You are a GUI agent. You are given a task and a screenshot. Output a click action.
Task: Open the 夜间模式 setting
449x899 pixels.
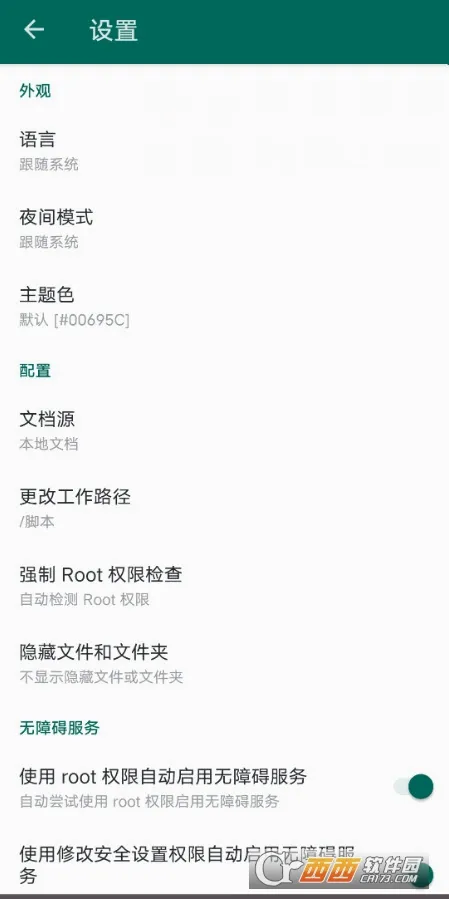coord(224,229)
